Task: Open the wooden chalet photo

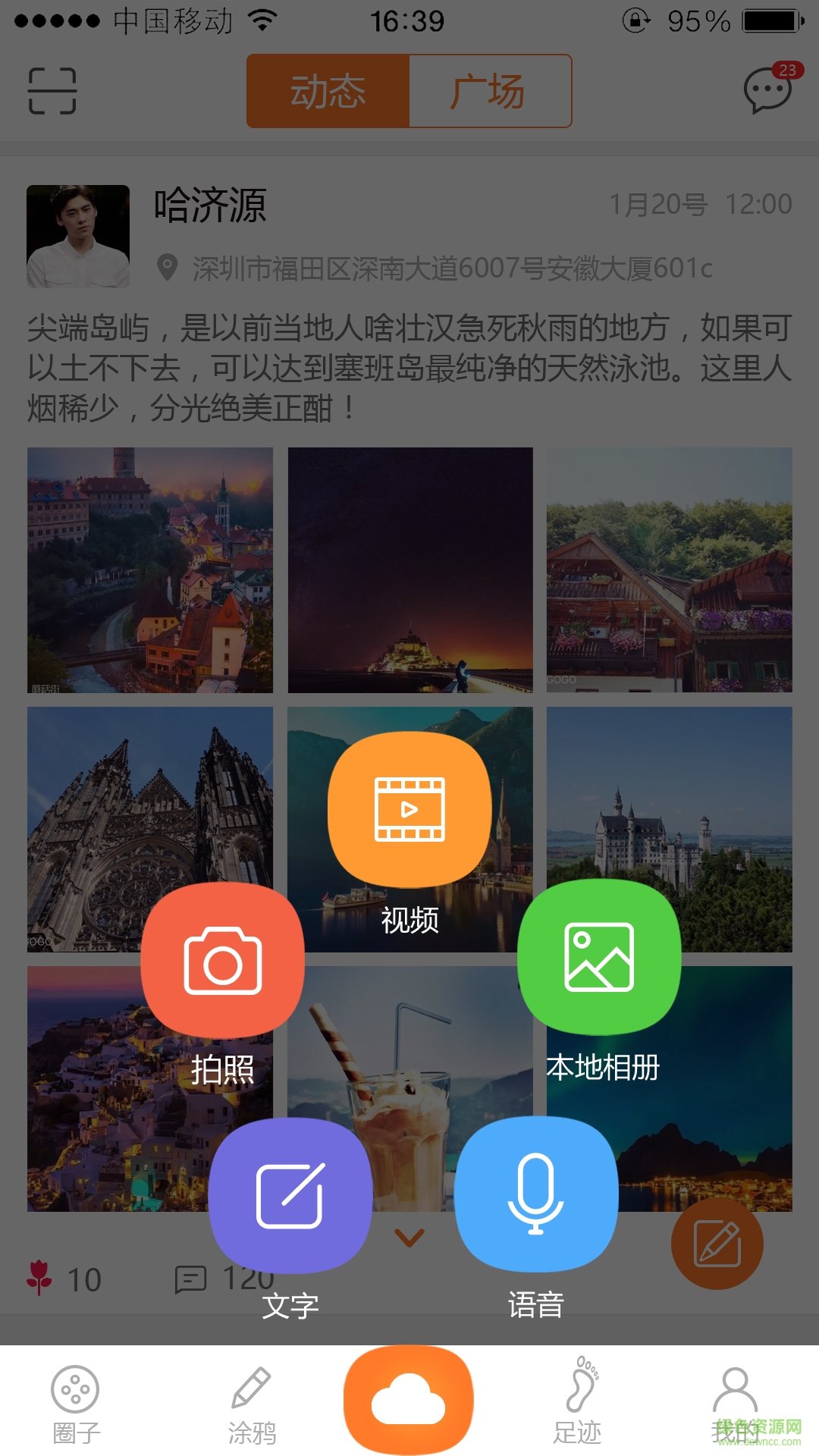Action: 669,570
